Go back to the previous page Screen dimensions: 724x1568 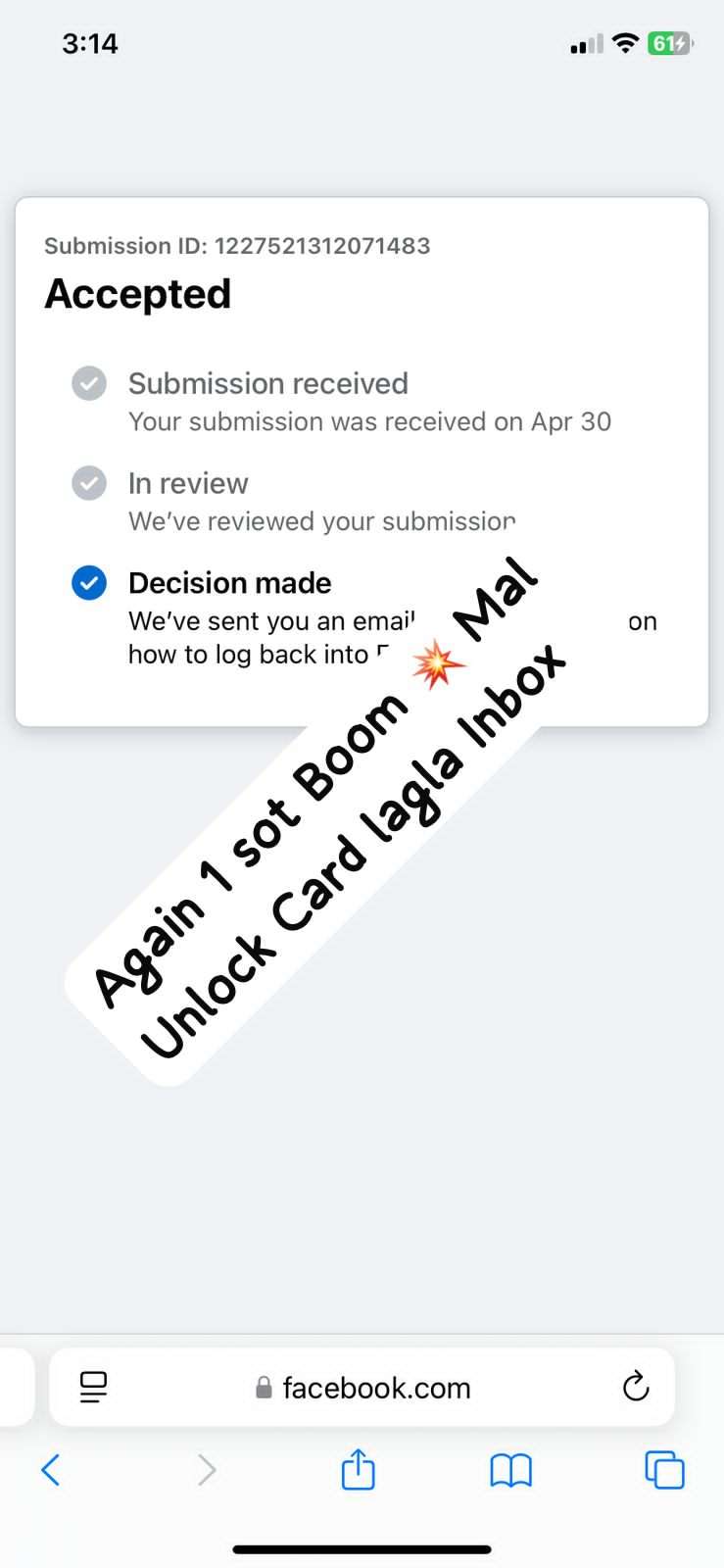coord(51,1470)
